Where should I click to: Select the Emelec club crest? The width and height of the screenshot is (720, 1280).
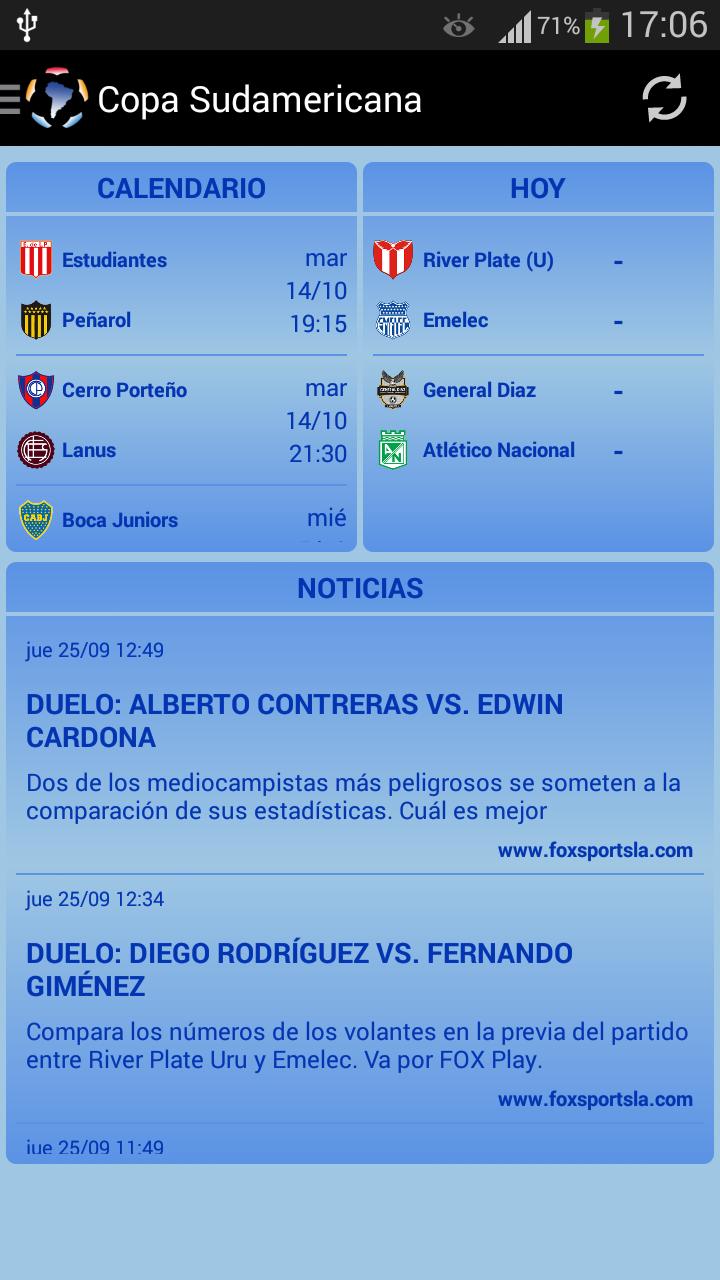[393, 320]
